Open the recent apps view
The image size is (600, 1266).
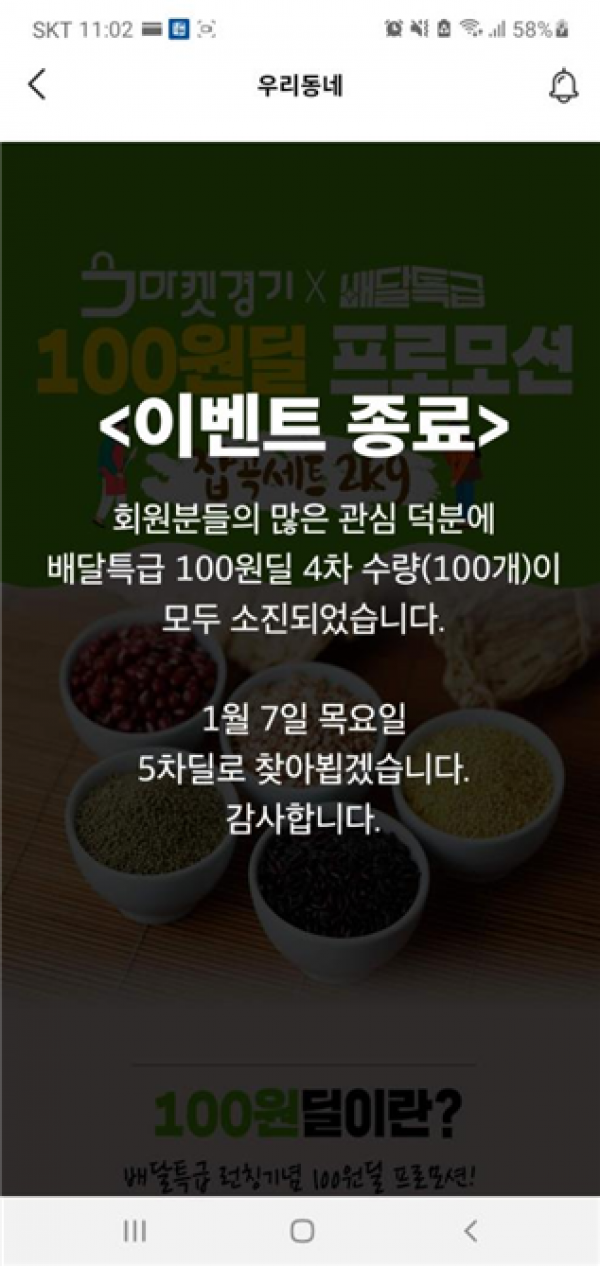pyautogui.click(x=134, y=1230)
